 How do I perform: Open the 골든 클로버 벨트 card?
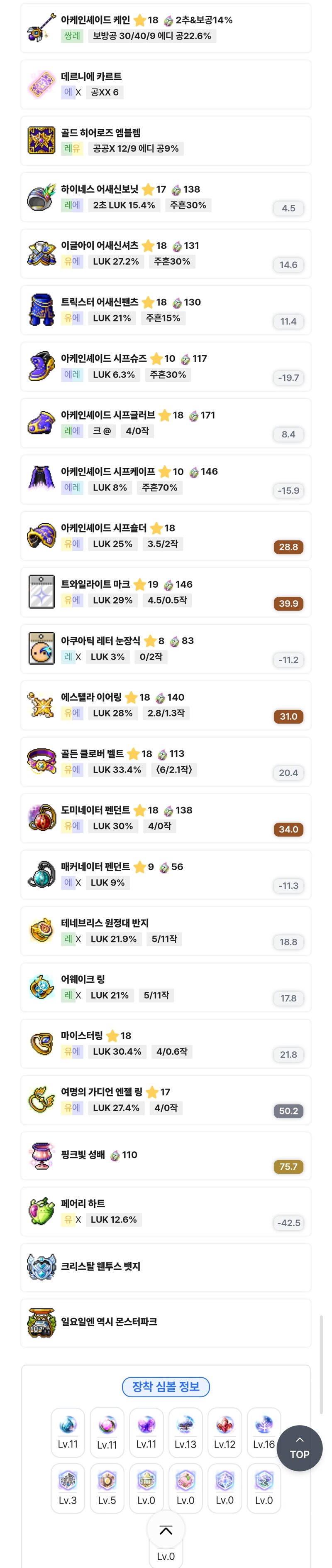[x=166, y=761]
